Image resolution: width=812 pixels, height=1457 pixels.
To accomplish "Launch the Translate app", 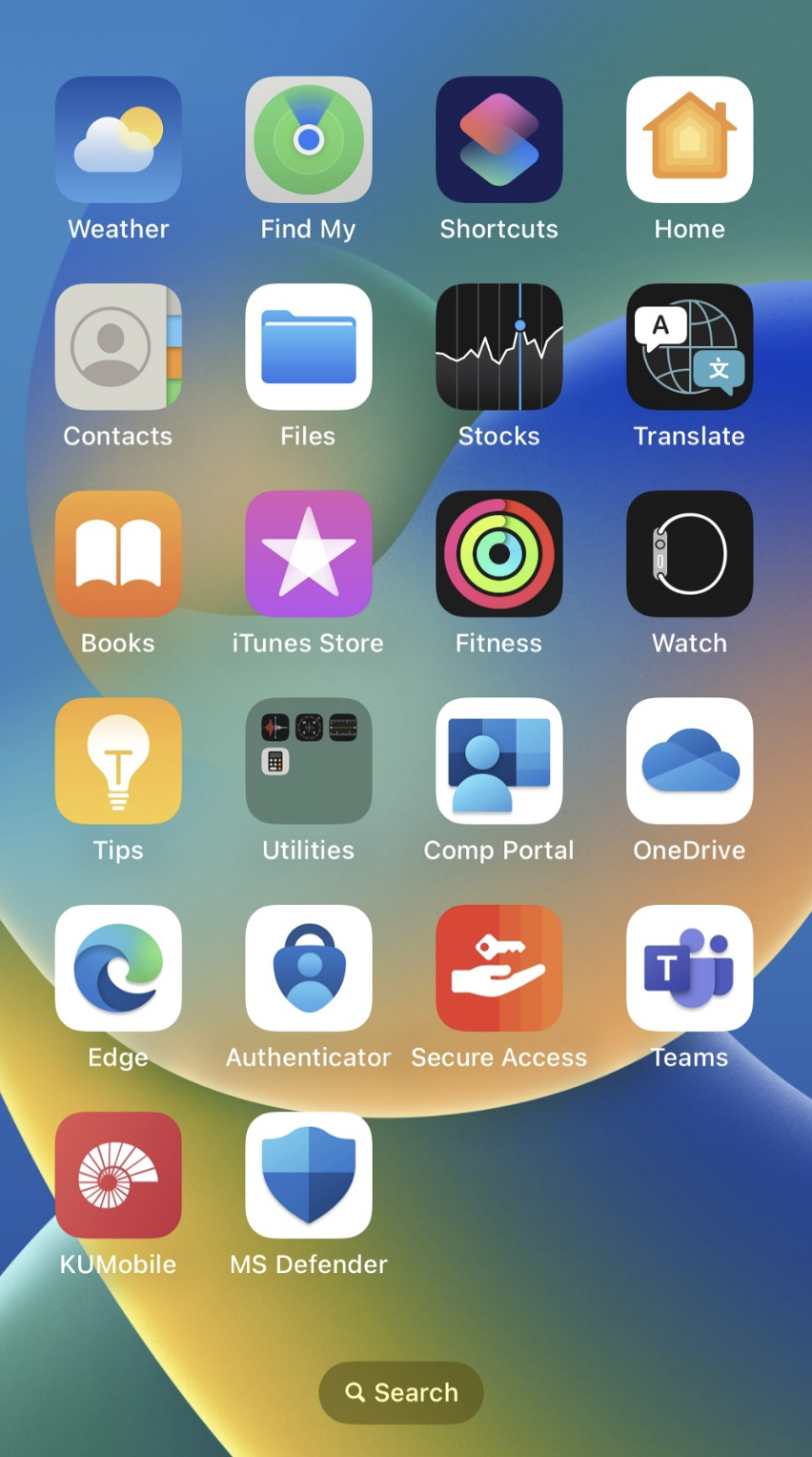I will pos(690,347).
